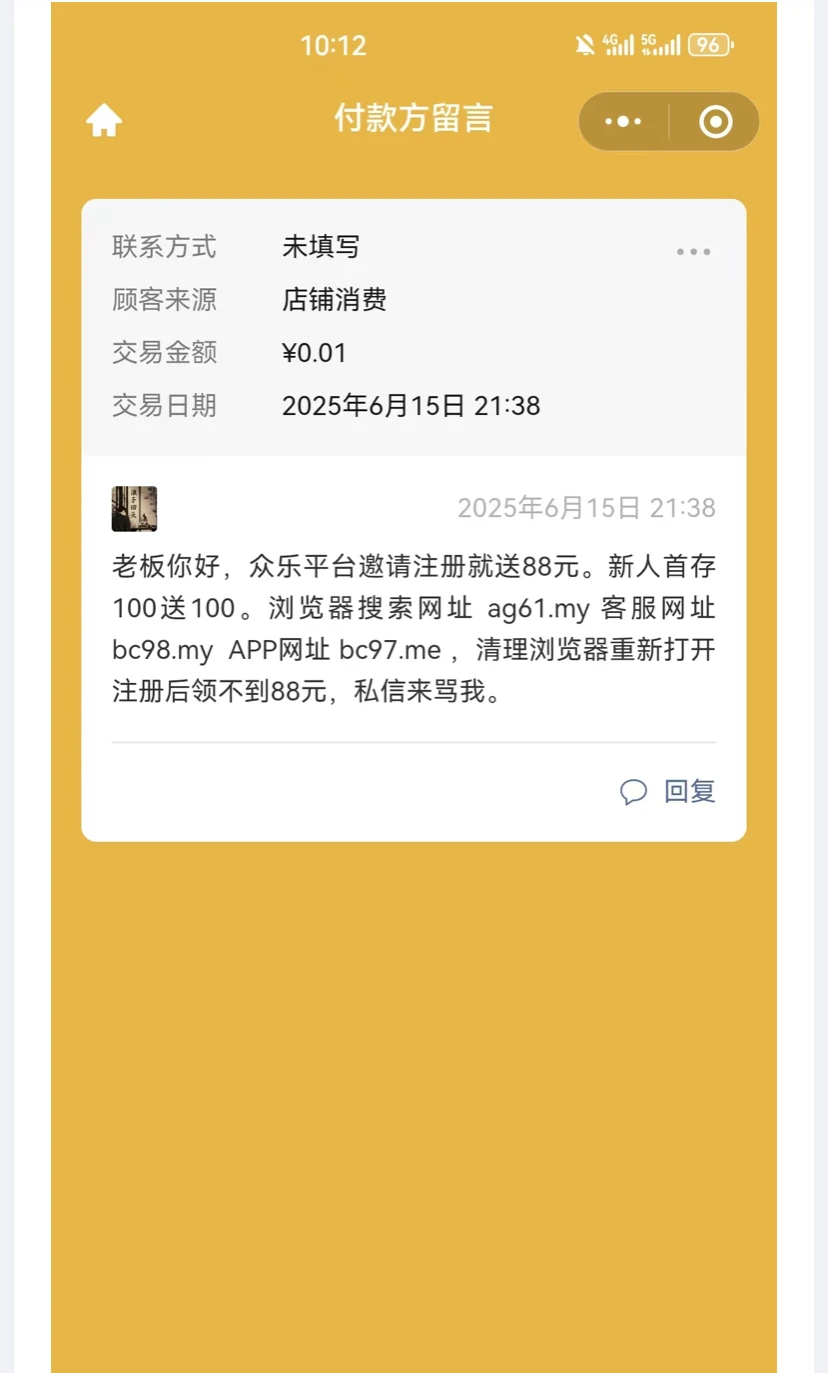This screenshot has width=828, height=1373.
Task: Open the mini-program options via ••• capsule icon
Action: (622, 121)
